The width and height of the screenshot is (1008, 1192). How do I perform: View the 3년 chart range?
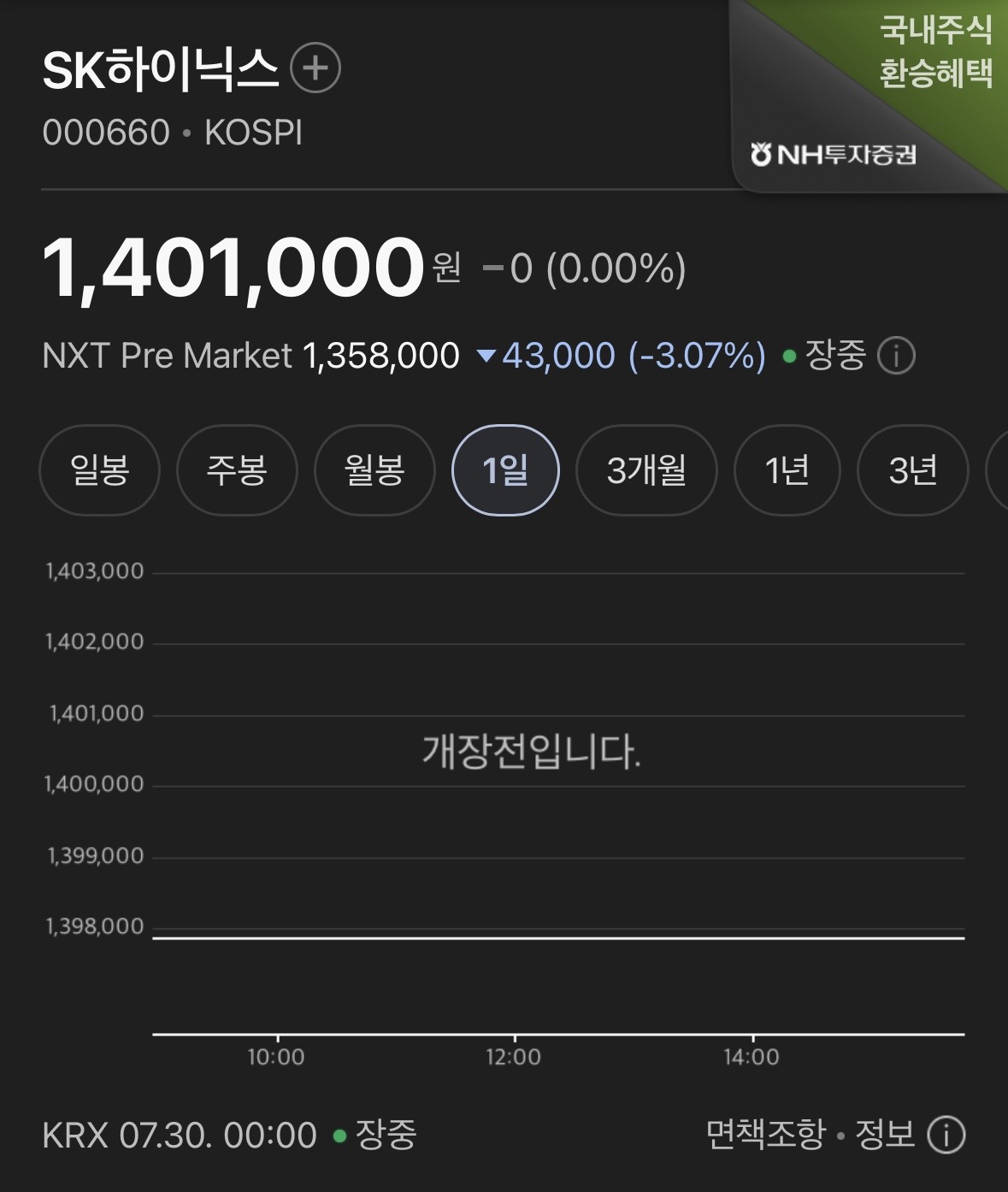[912, 470]
